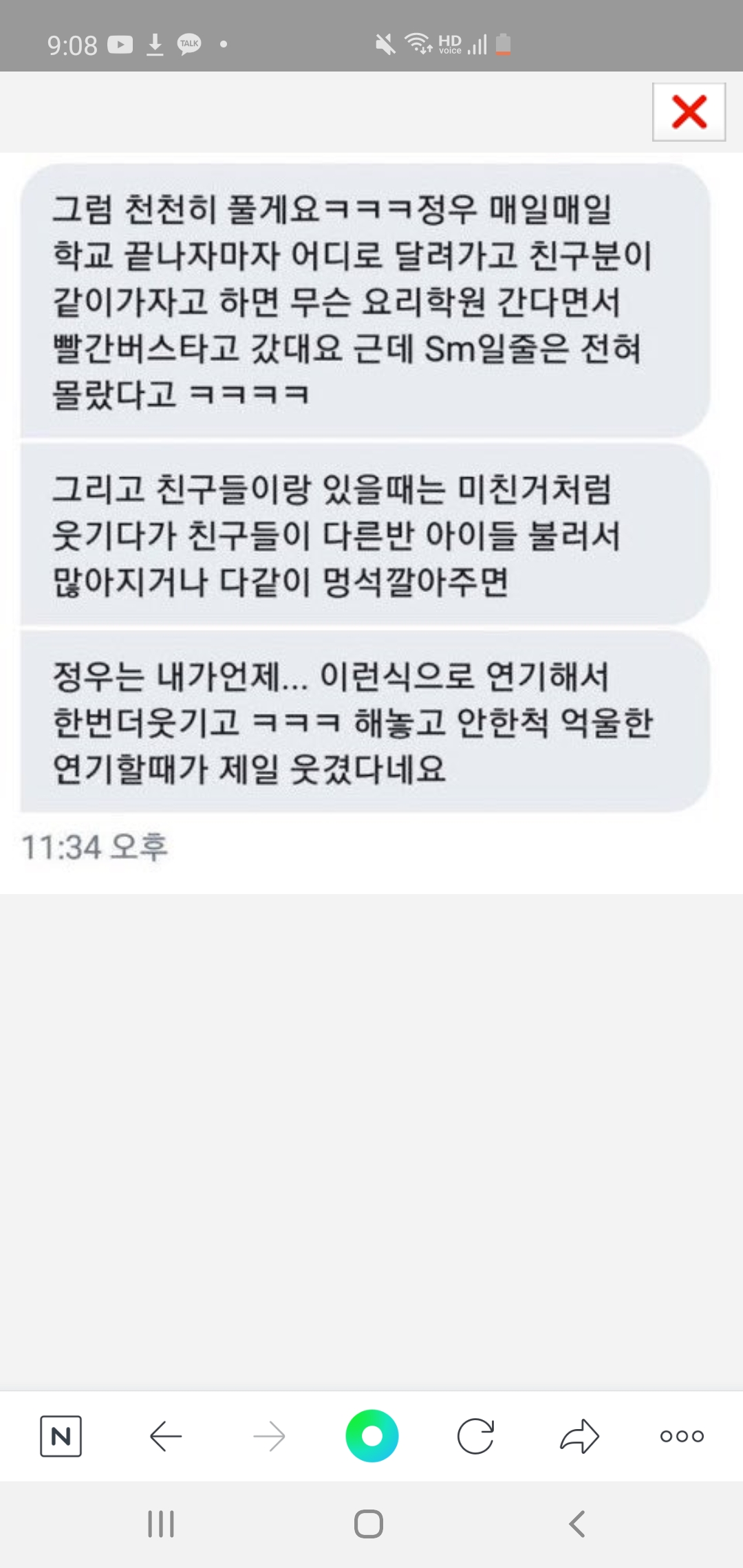Image resolution: width=743 pixels, height=1568 pixels.
Task: Open recent apps with the system key
Action: (x=160, y=1523)
